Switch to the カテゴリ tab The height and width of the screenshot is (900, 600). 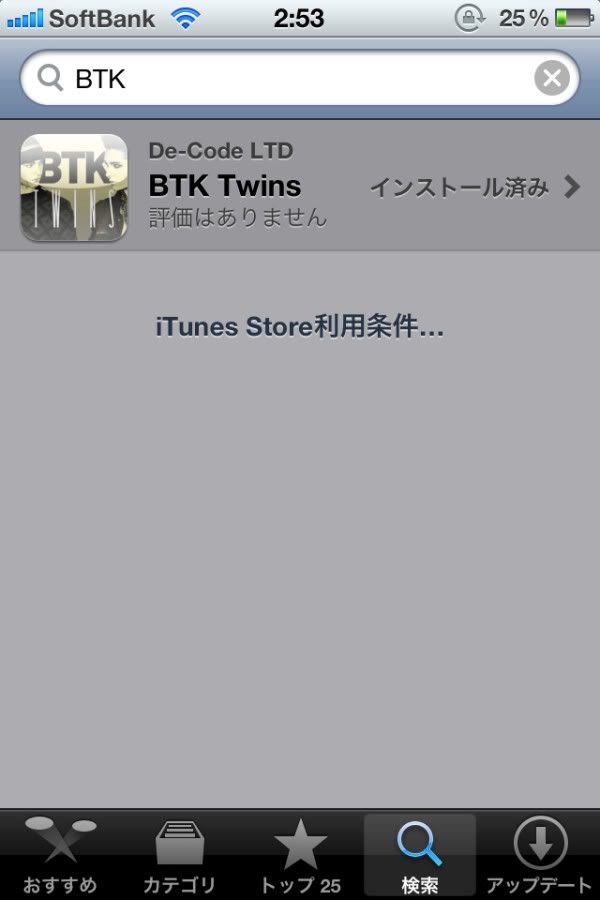pos(180,855)
